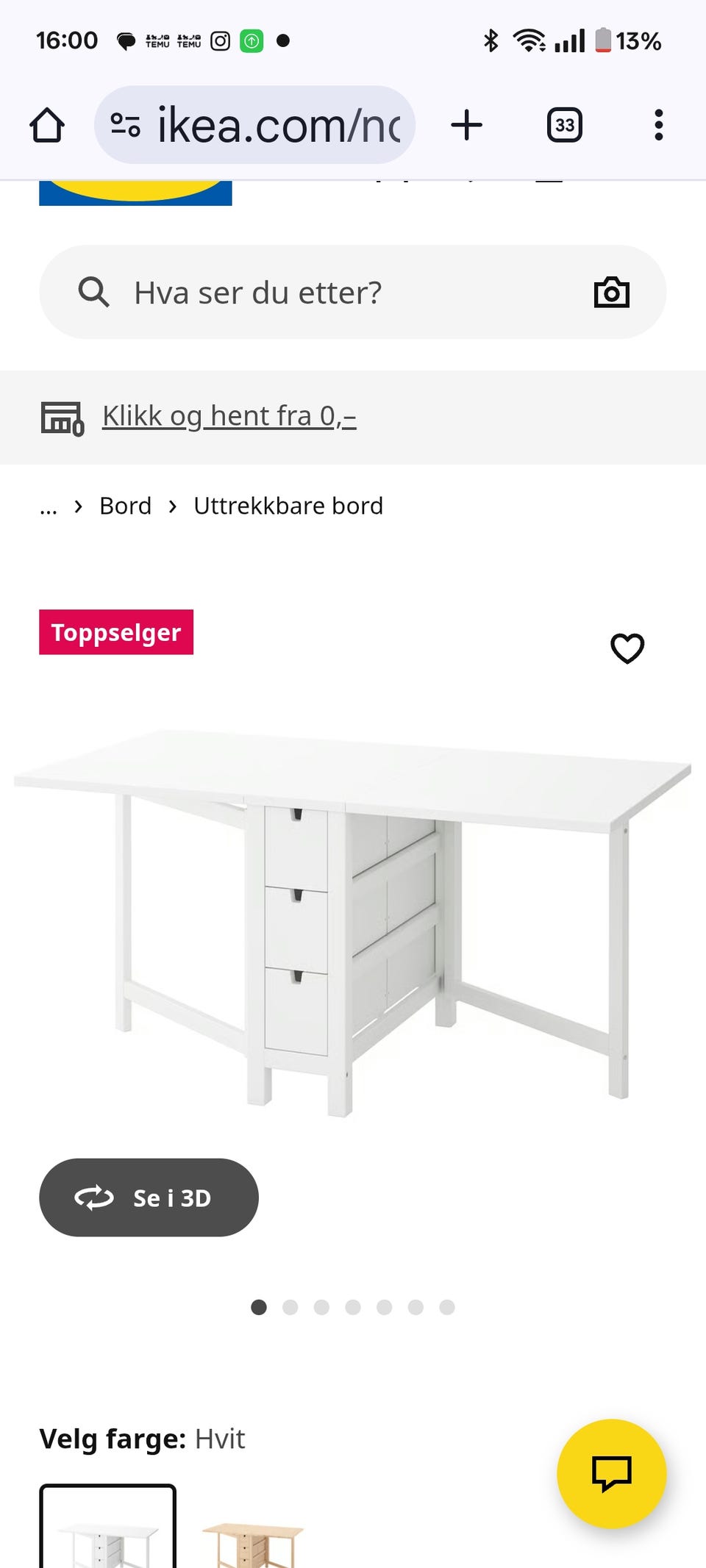This screenshot has width=706, height=1568.
Task: Select Bord in the breadcrumb trail
Action: point(125,505)
